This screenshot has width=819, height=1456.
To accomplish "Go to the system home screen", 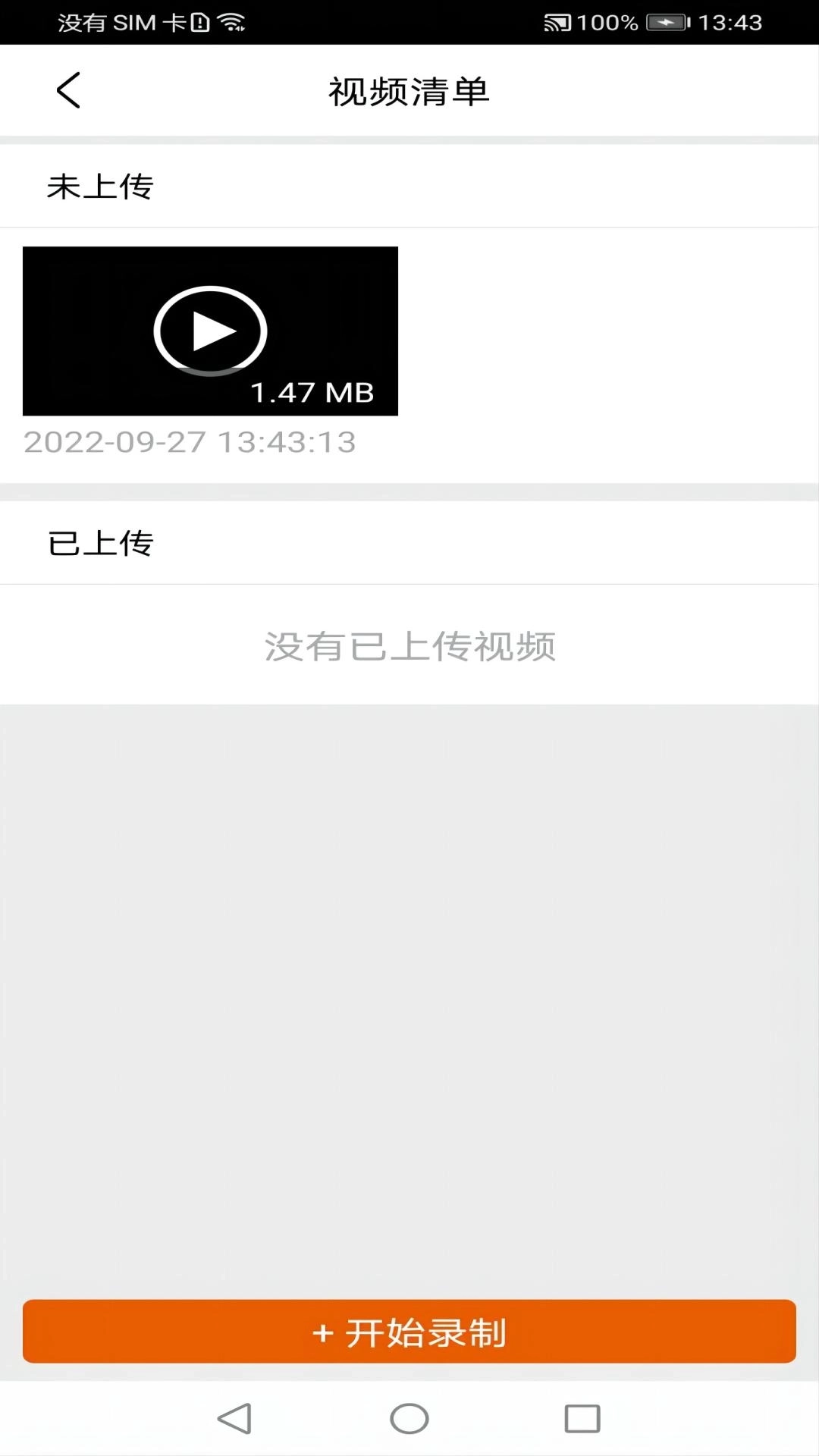I will [x=409, y=1418].
